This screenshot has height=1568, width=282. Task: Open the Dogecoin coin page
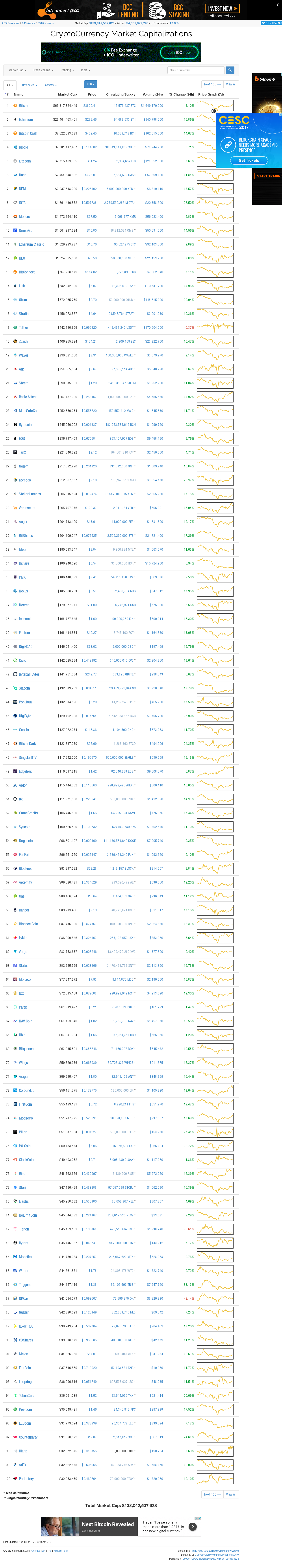(x=26, y=841)
